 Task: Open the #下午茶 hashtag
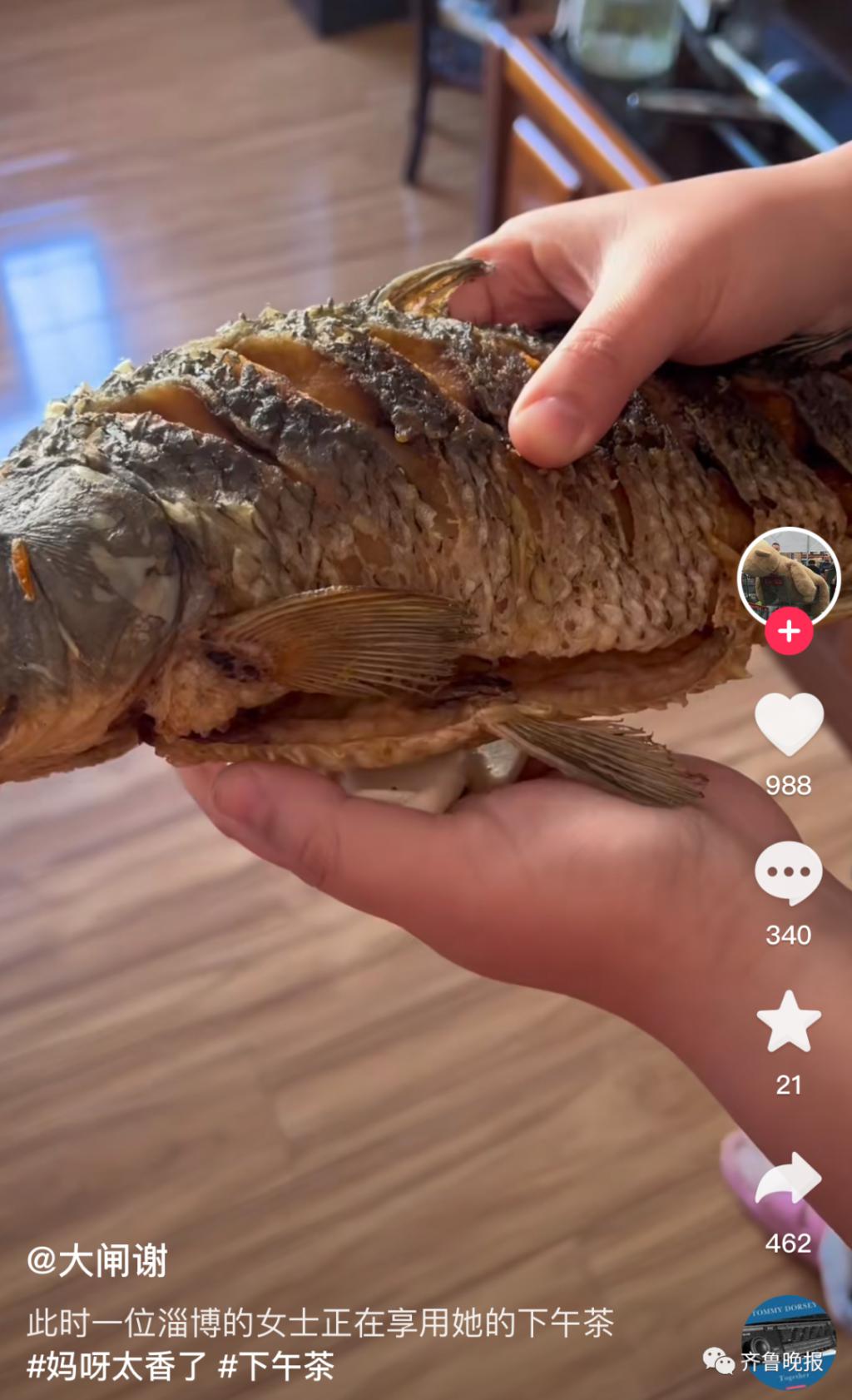[276, 1366]
